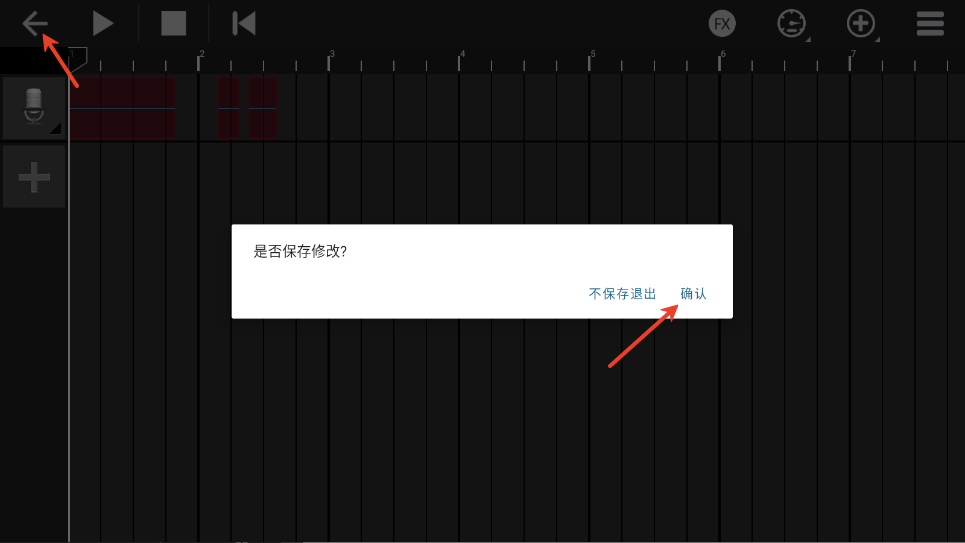Tap the back arrow in toolbar
This screenshot has width=965, height=543.
point(35,23)
